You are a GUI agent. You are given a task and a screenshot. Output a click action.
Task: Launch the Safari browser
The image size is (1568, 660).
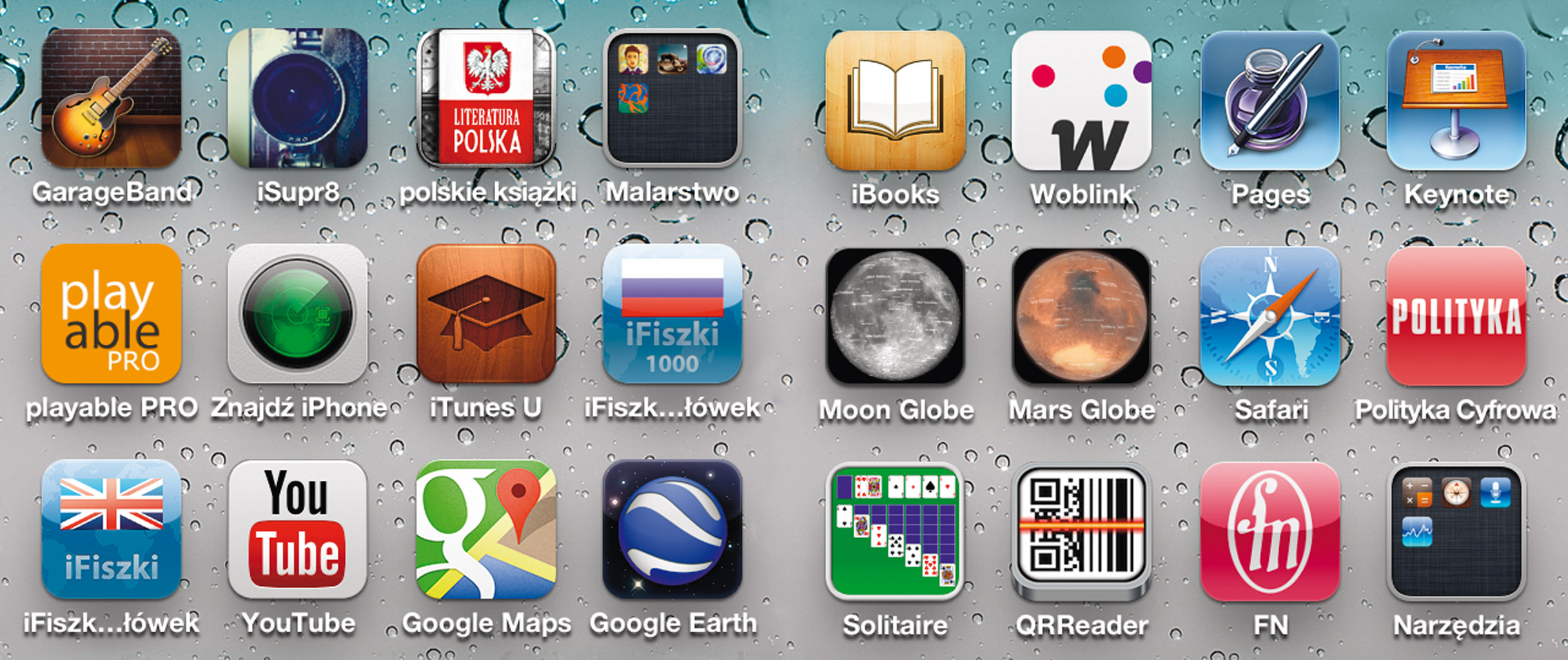pos(1269,316)
